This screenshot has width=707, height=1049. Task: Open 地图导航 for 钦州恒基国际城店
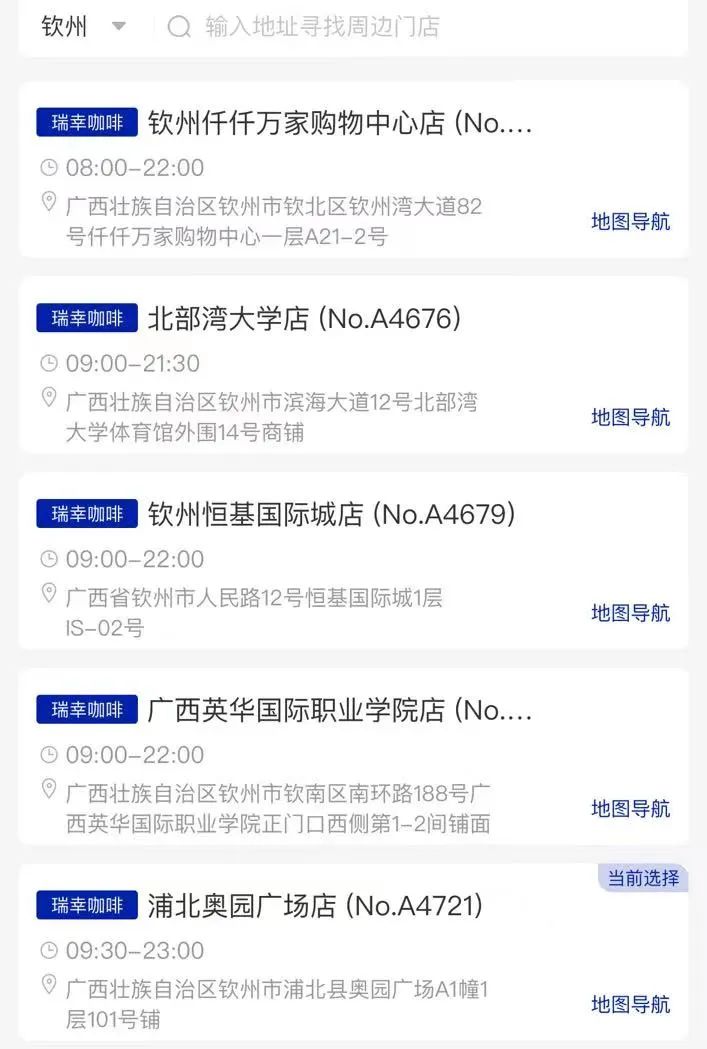click(x=630, y=613)
